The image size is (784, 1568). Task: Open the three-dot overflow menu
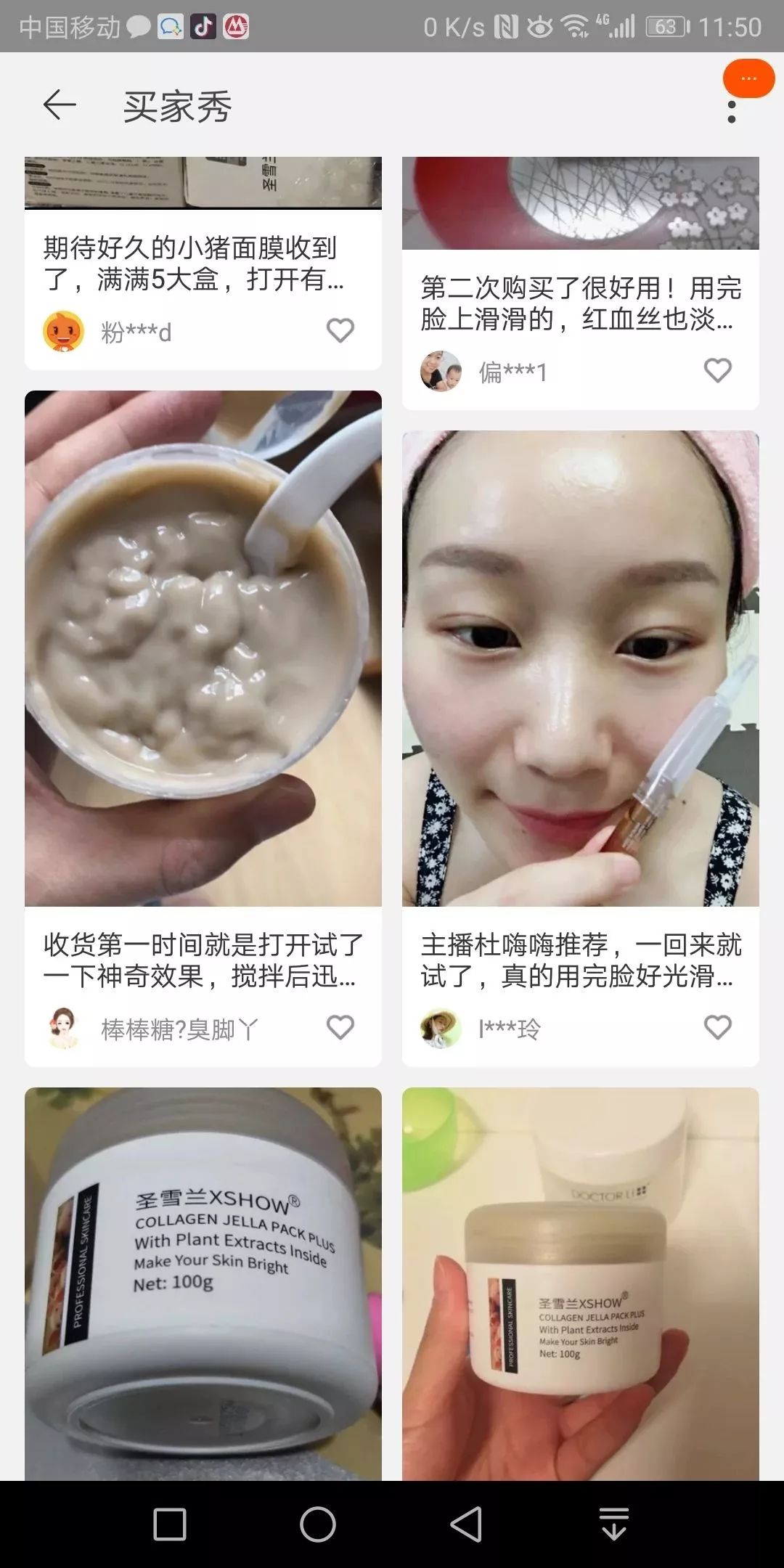click(x=731, y=112)
